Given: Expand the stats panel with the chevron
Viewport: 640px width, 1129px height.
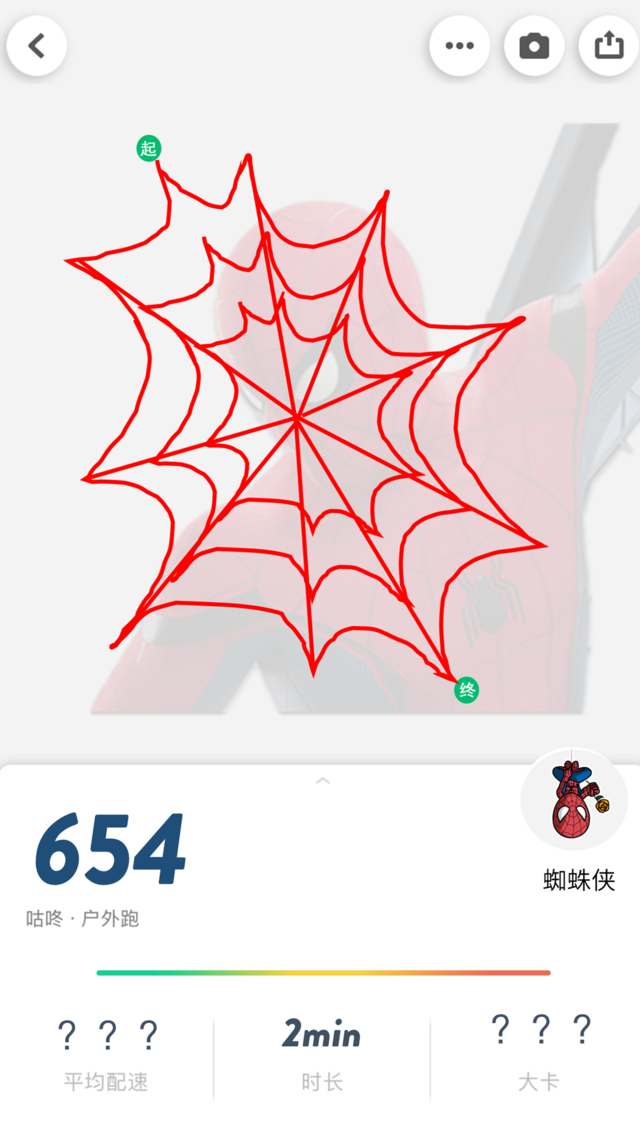Looking at the screenshot, I should 322,780.
